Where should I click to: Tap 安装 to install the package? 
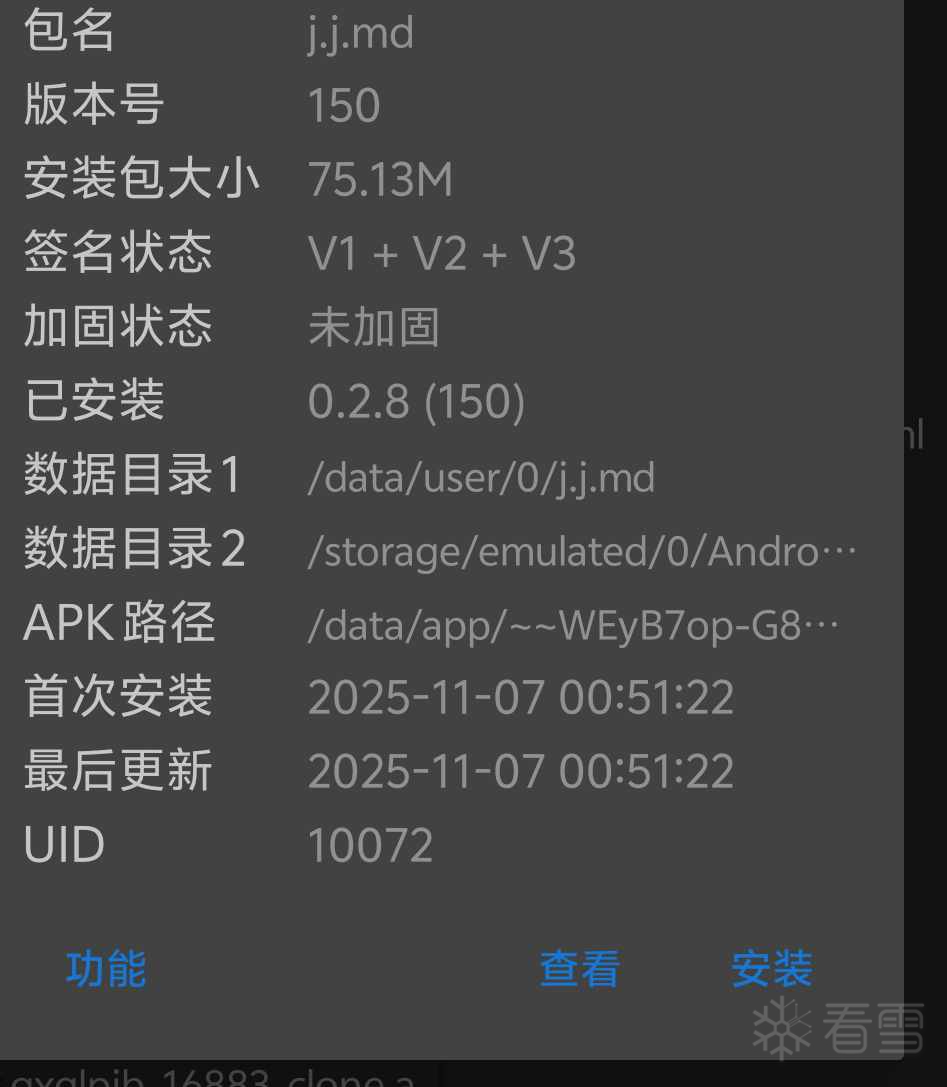coord(771,969)
